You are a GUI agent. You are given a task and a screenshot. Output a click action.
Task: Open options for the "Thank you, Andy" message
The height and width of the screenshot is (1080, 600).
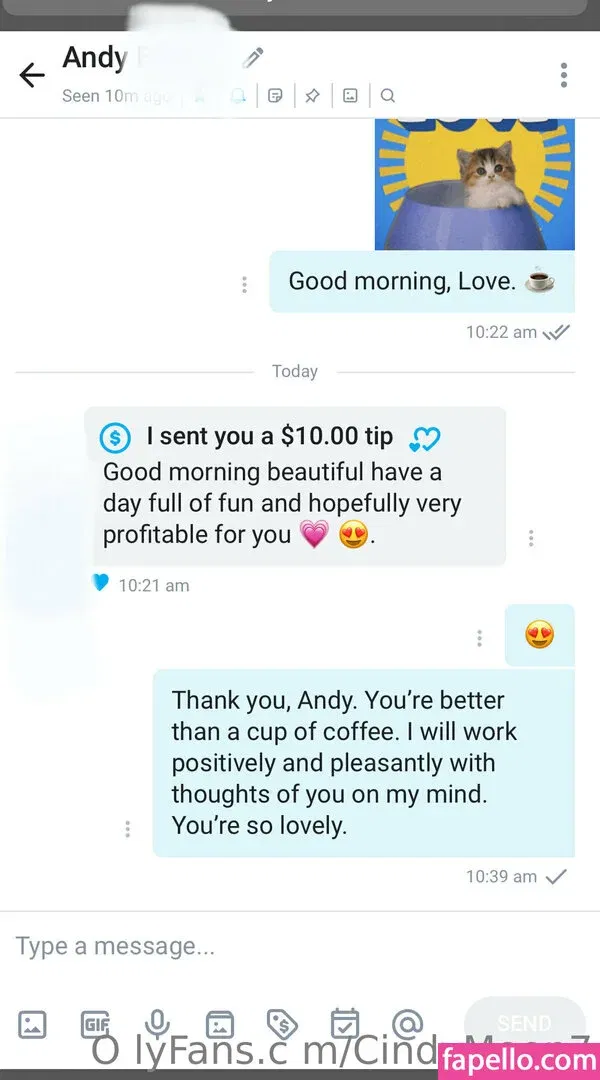point(128,829)
